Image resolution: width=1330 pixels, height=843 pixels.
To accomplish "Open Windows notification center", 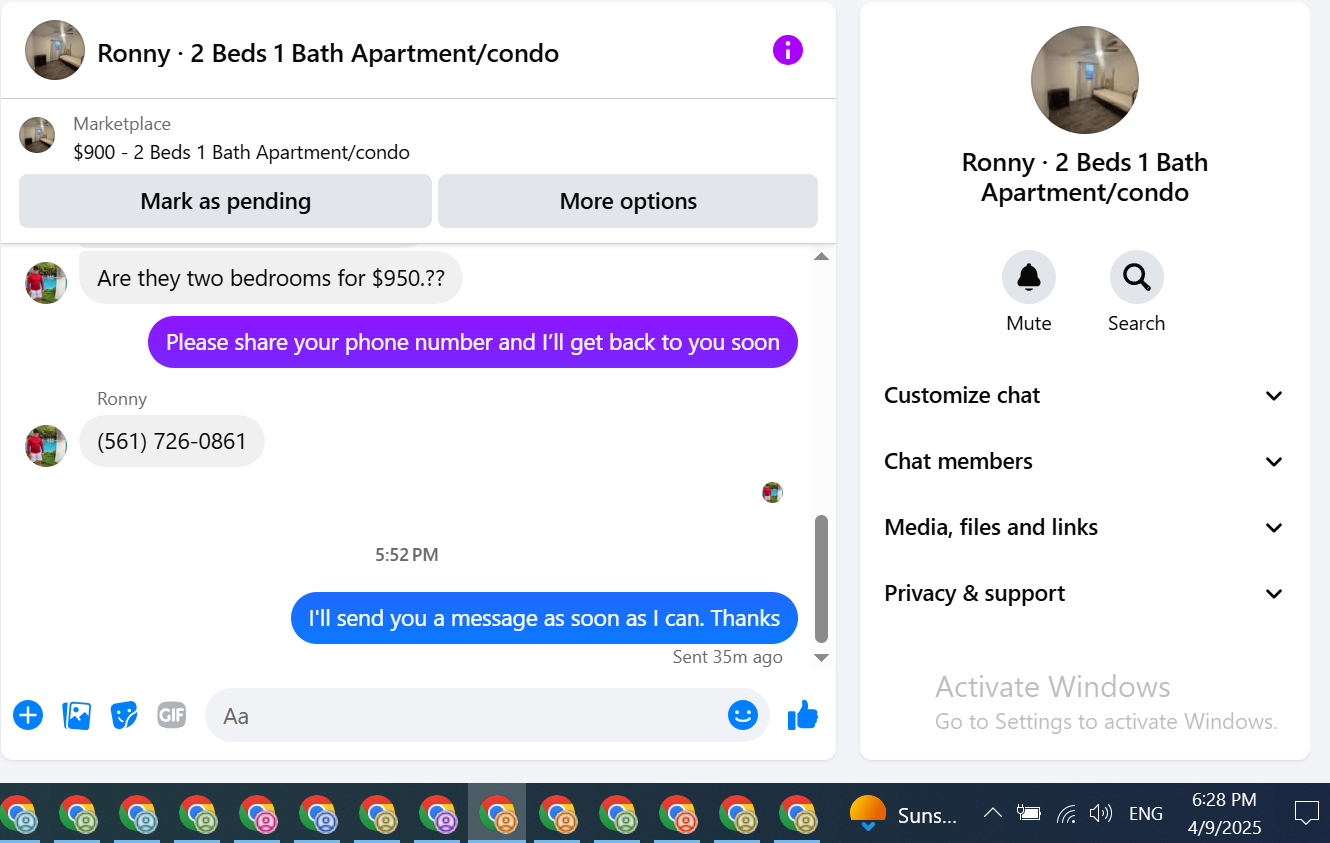I will tap(1306, 813).
